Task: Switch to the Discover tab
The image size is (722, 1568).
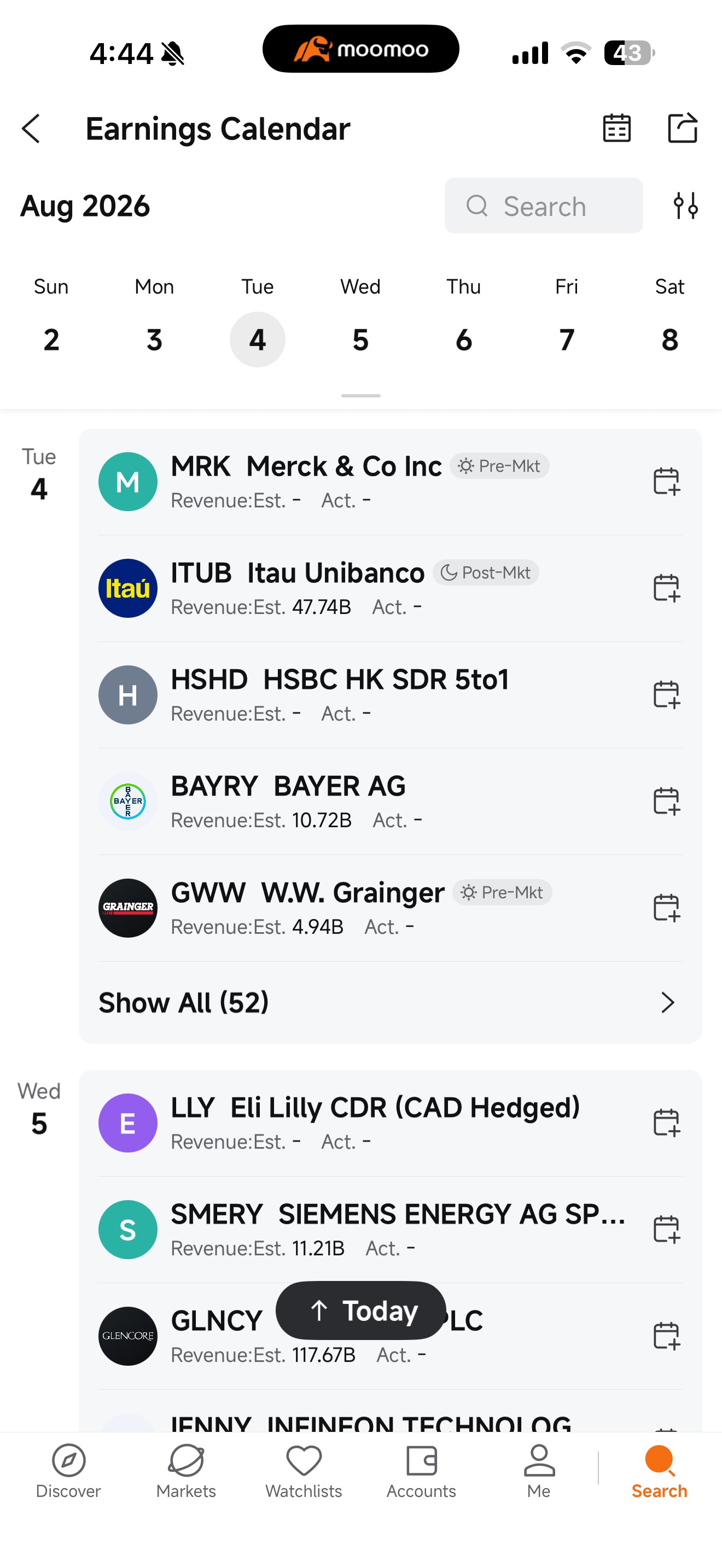Action: click(68, 1471)
